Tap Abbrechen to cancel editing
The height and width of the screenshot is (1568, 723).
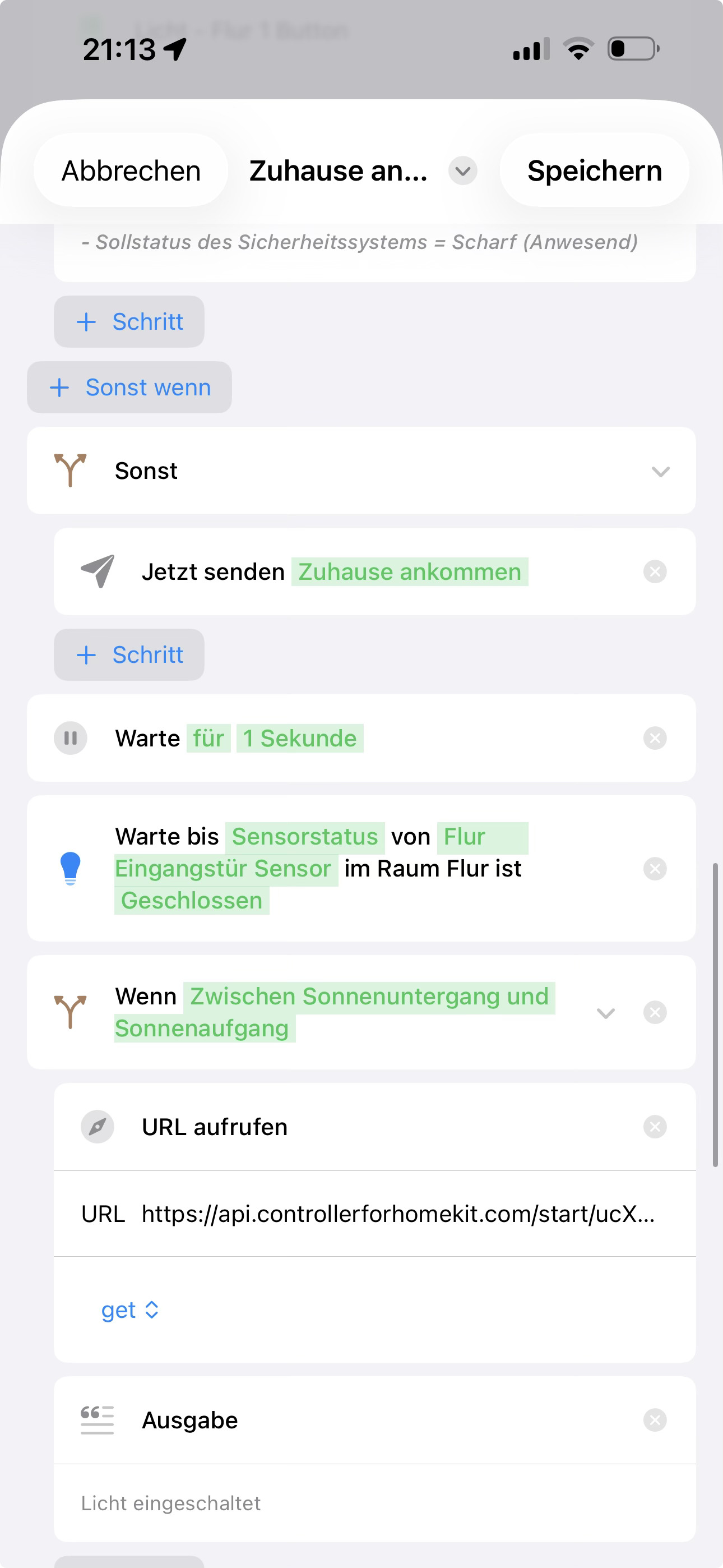131,170
